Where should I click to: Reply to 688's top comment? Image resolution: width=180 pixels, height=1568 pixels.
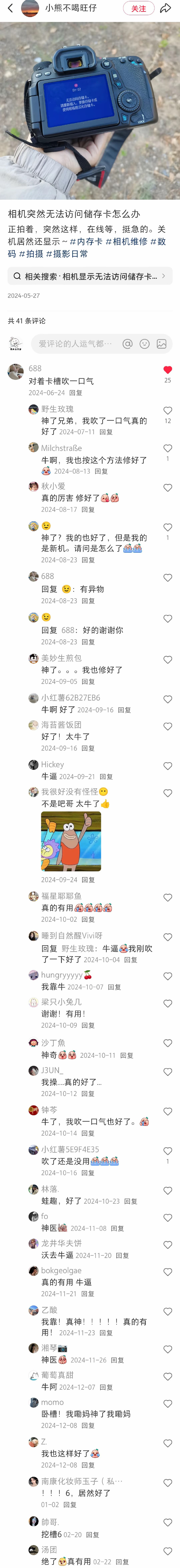tap(76, 393)
